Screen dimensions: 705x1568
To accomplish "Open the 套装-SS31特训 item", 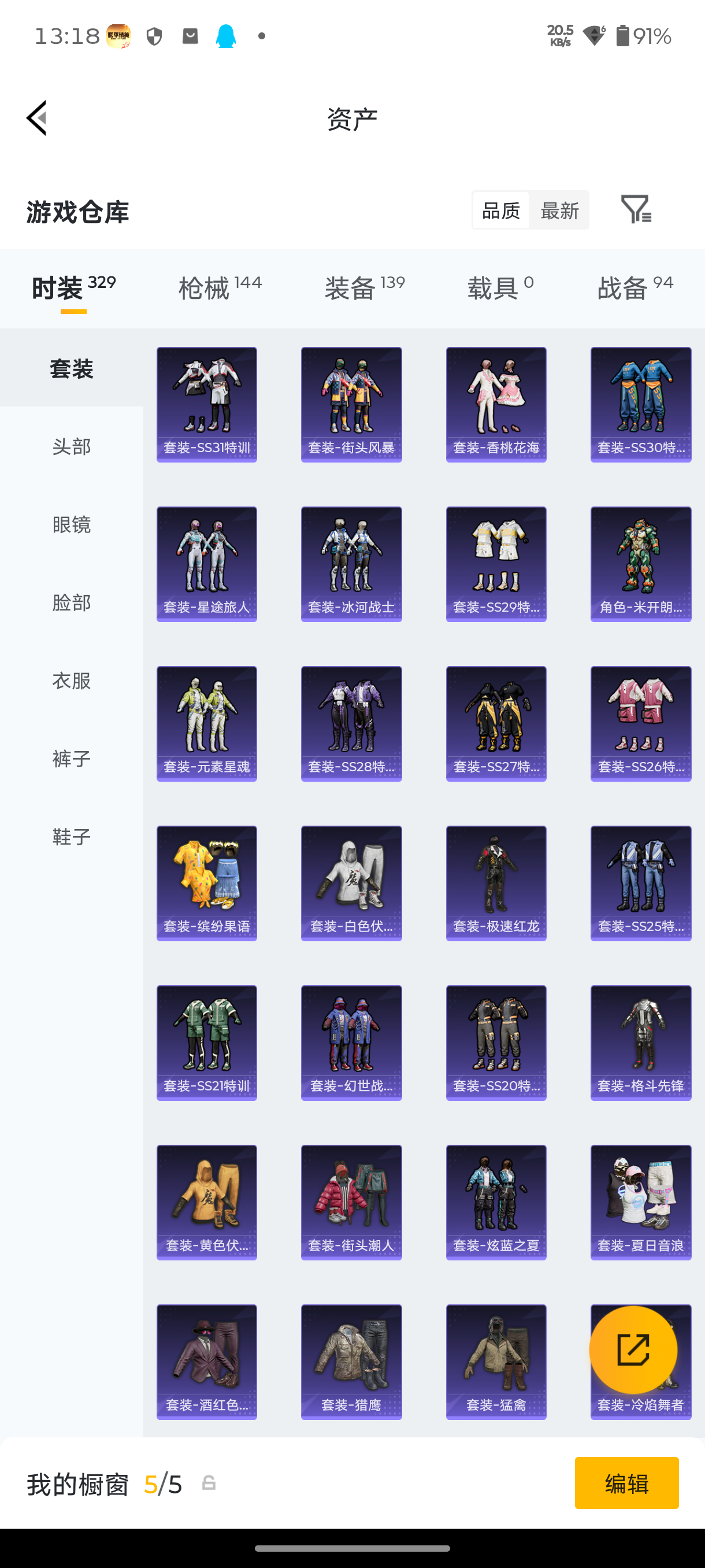I will 207,404.
